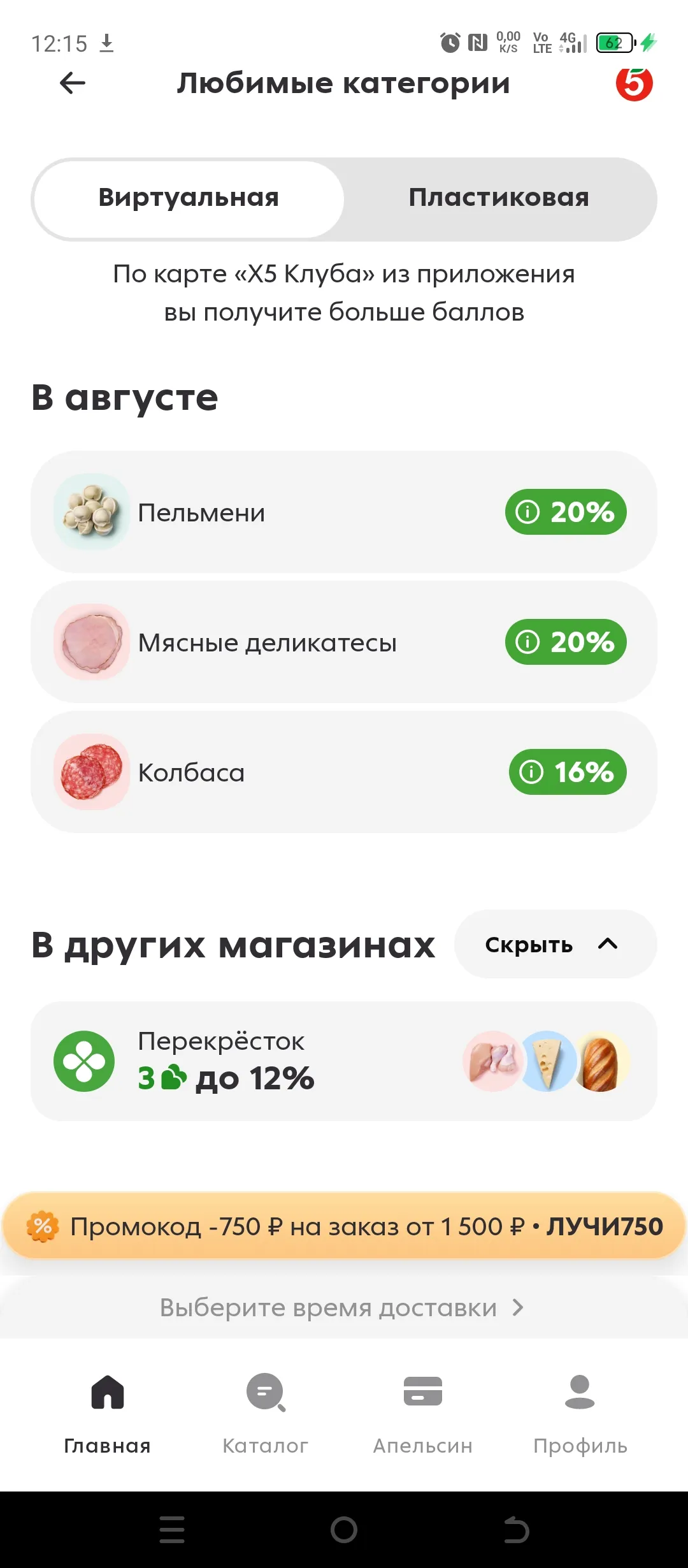Switch to the Апельсин tab
The height and width of the screenshot is (1568, 688).
423,1412
